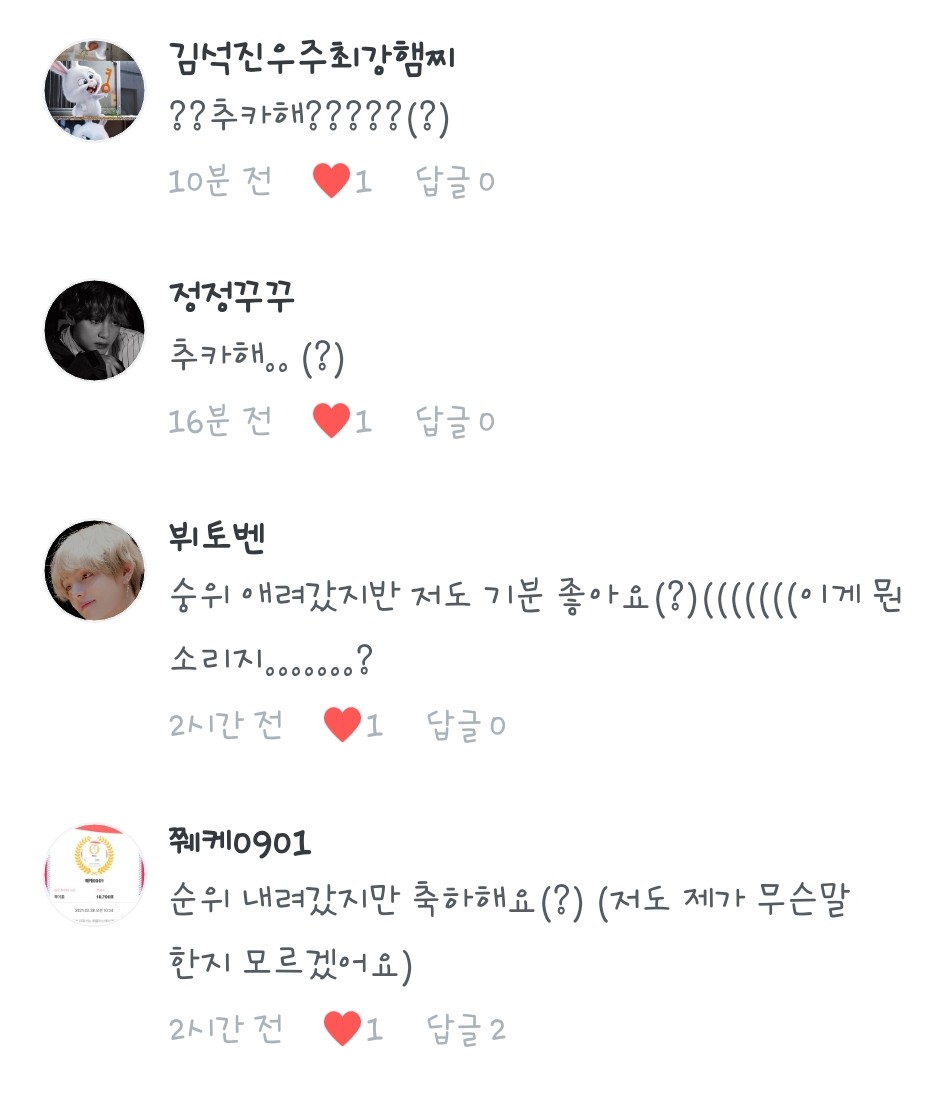
Task: Like the comment by 김석진우주최강햄찌
Action: click(x=331, y=182)
